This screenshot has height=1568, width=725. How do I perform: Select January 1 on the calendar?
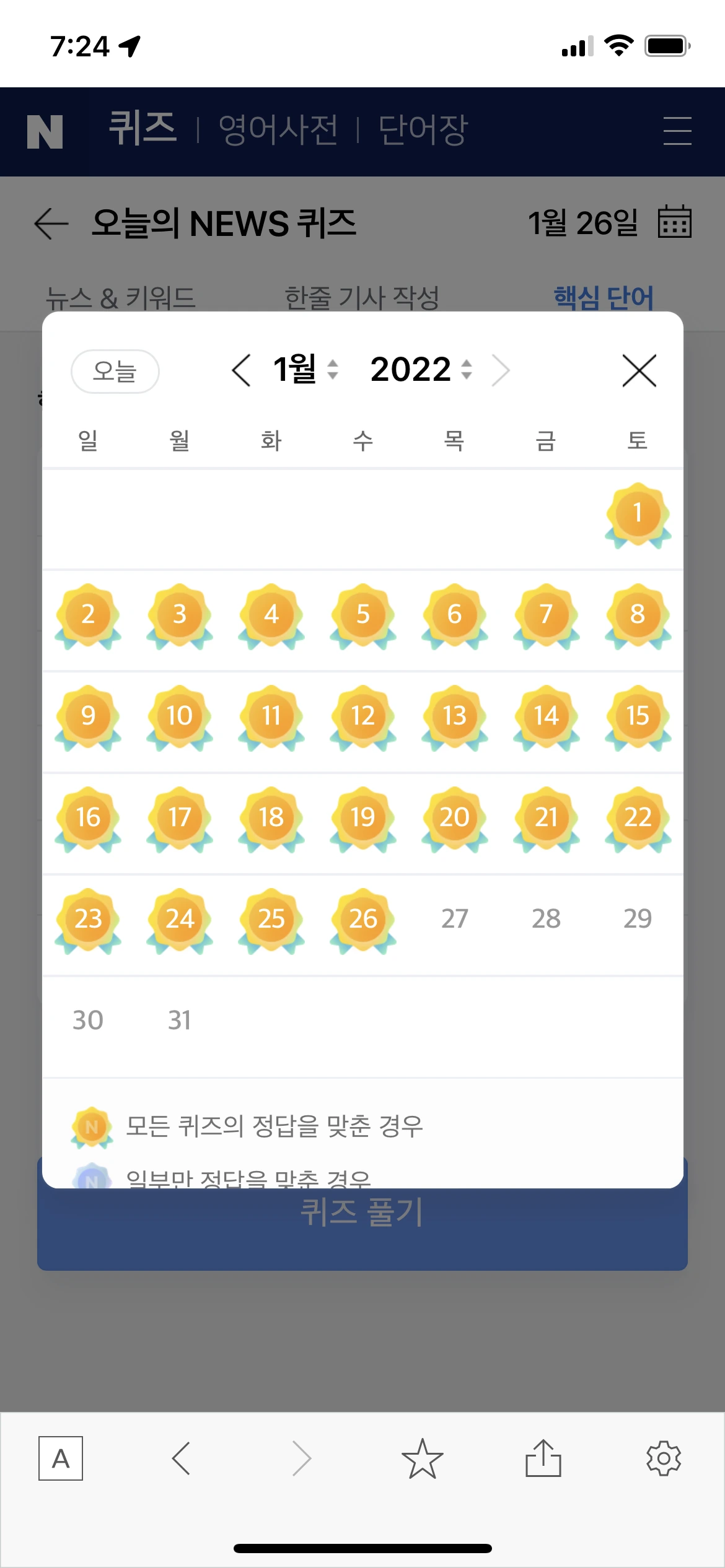click(x=638, y=514)
